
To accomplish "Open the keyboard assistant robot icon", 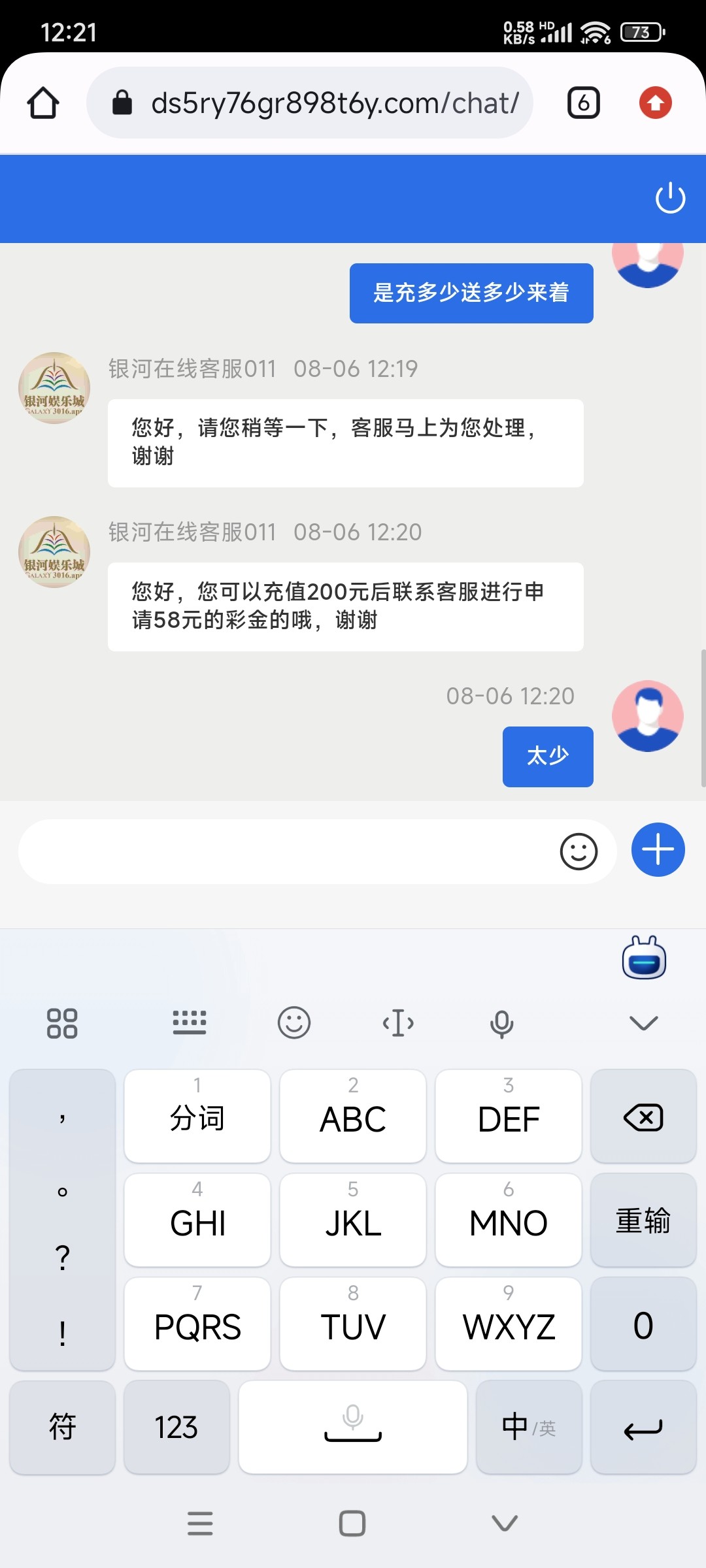I will click(x=644, y=958).
